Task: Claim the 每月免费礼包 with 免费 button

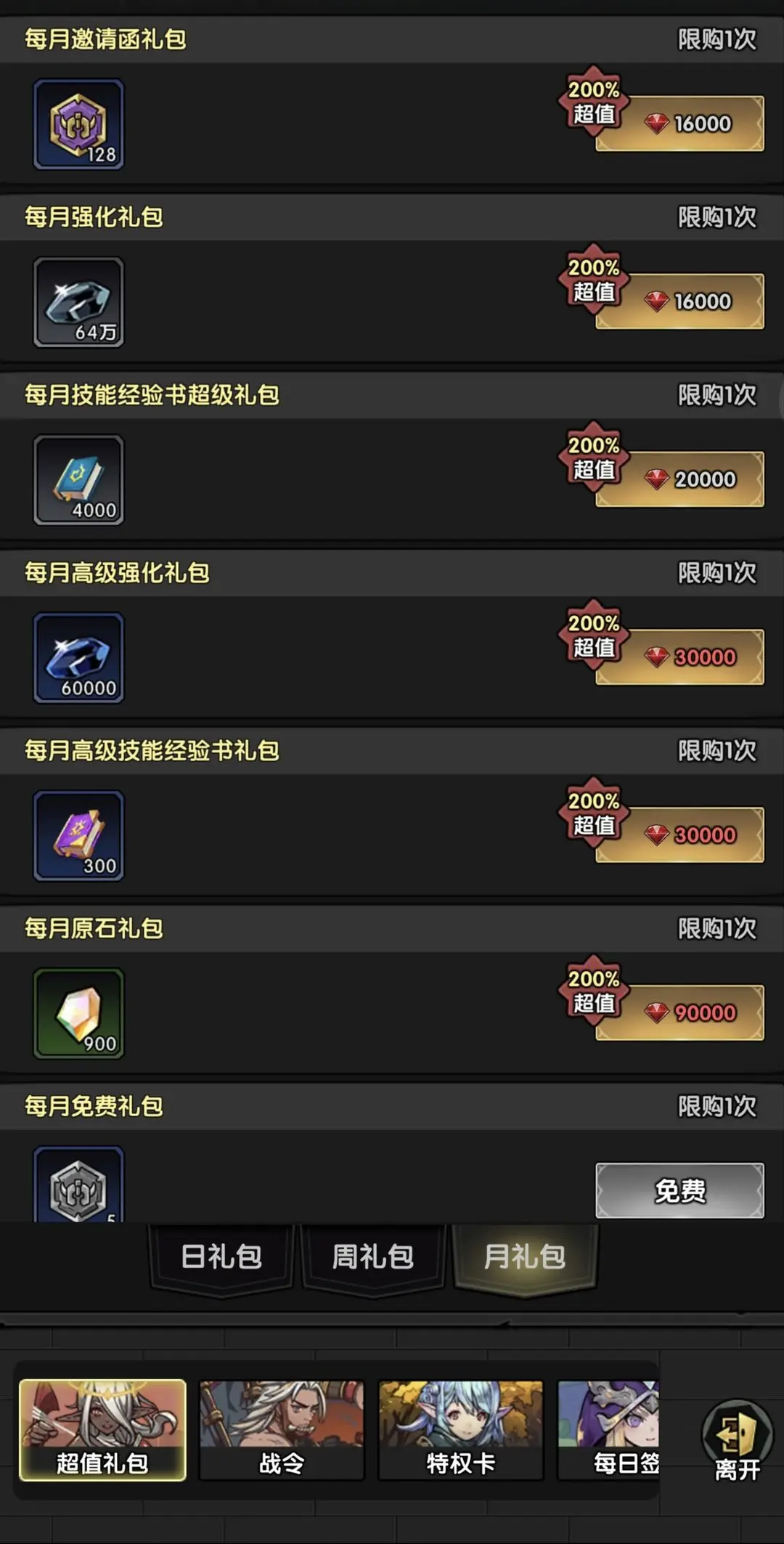Action: click(679, 1190)
